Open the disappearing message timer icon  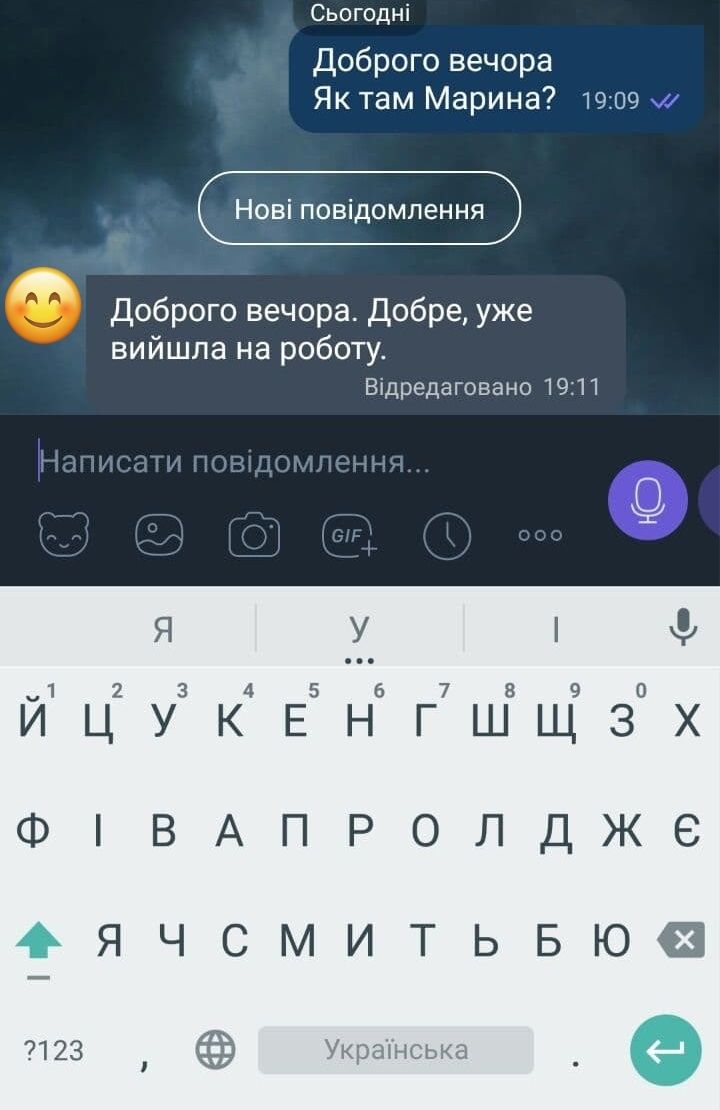point(447,535)
